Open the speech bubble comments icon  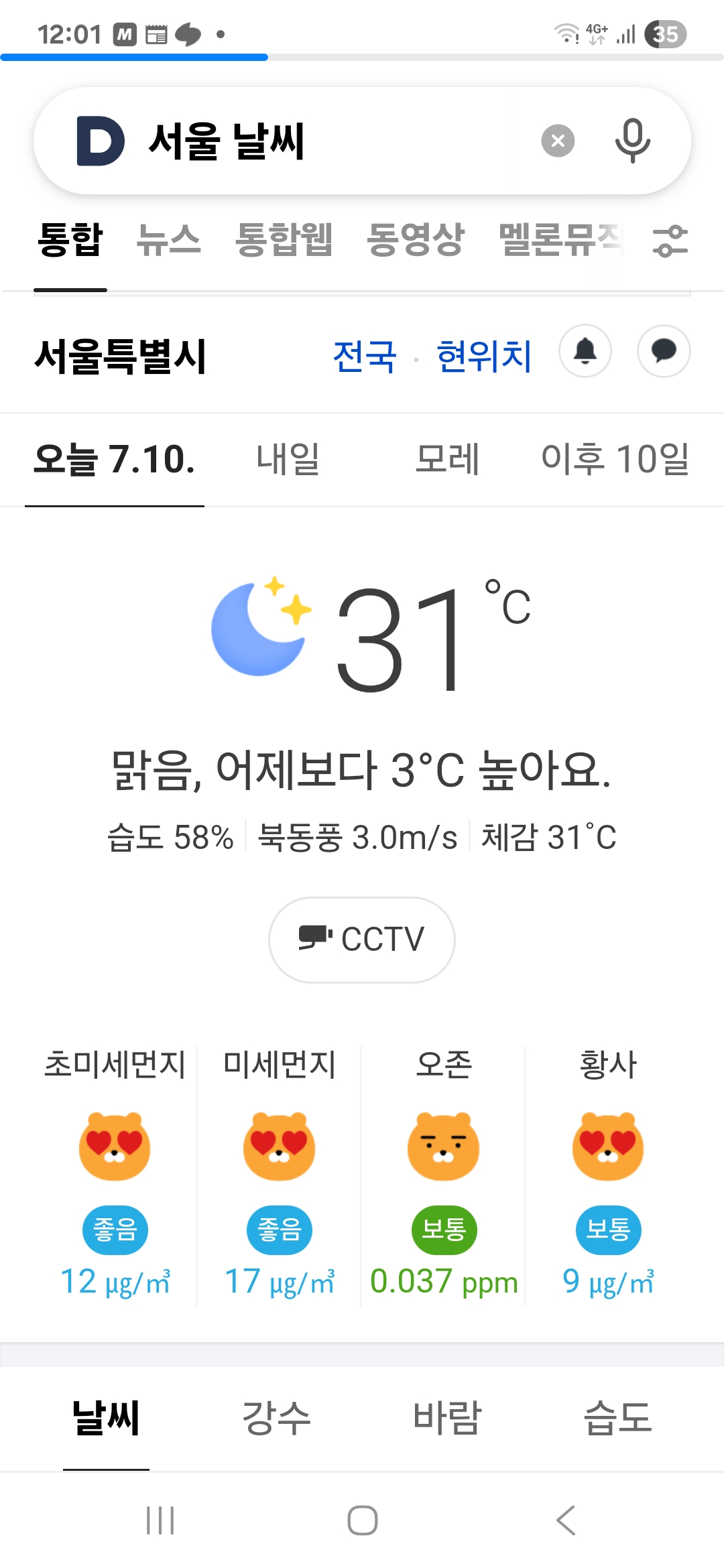coord(664,351)
